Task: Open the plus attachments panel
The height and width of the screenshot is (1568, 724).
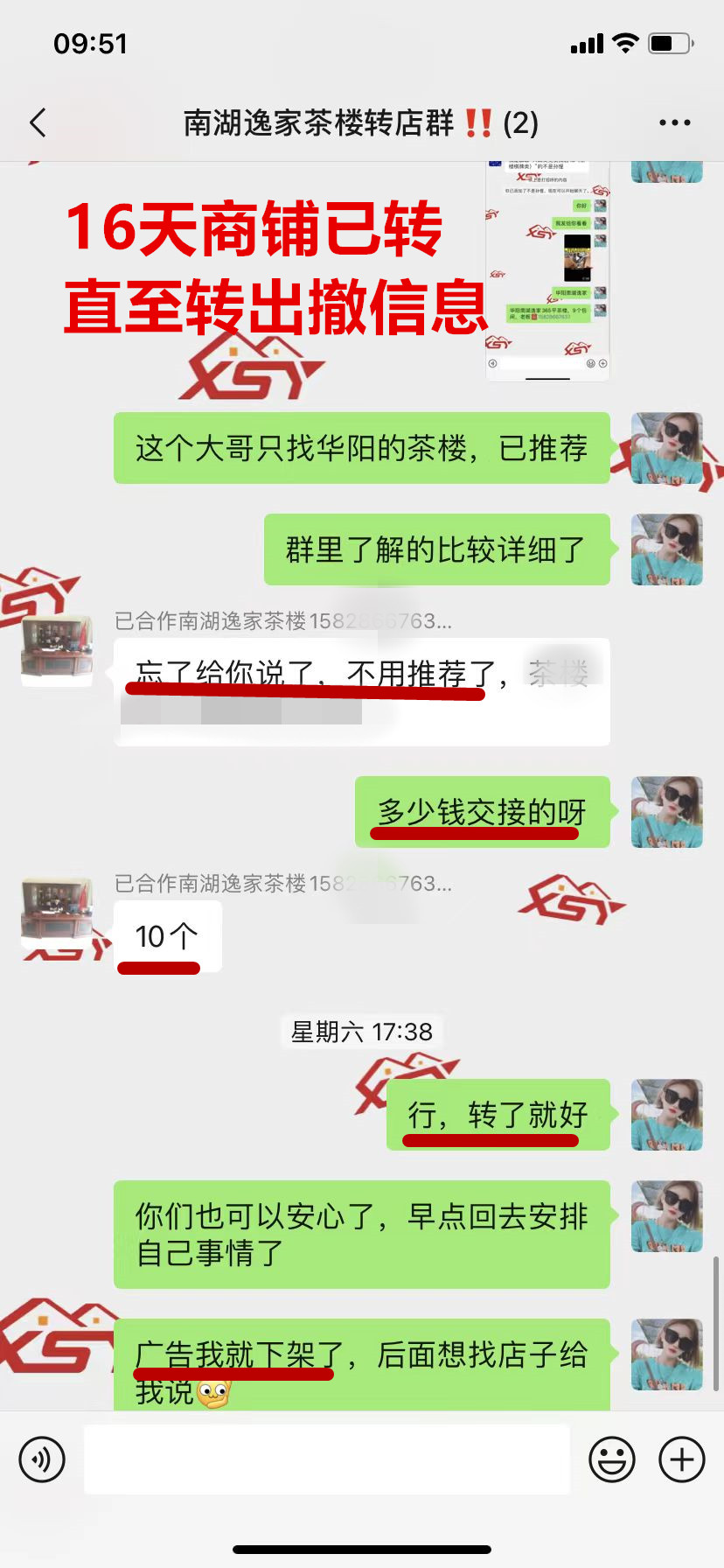Action: 681,1459
